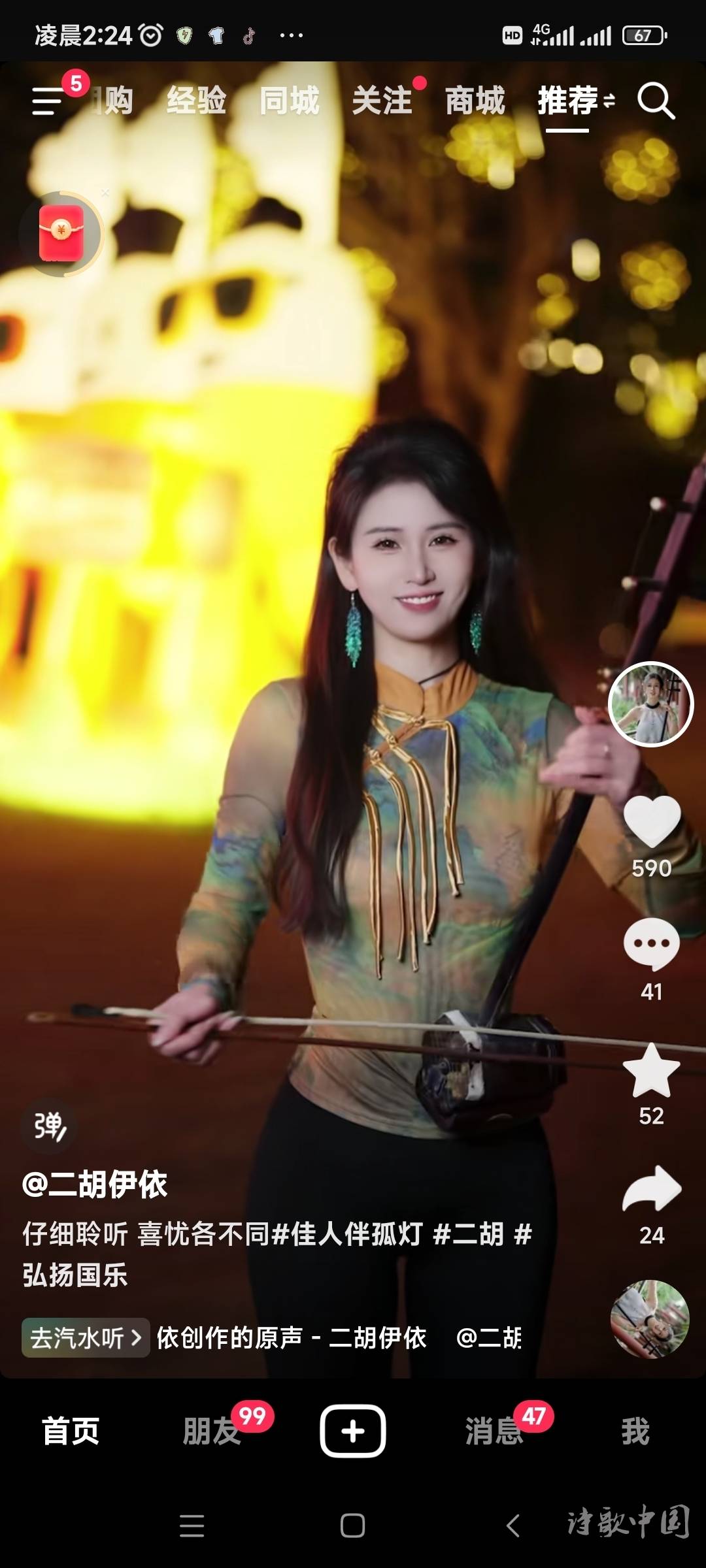Open the side drawer menu
The width and height of the screenshot is (706, 1568).
48,101
